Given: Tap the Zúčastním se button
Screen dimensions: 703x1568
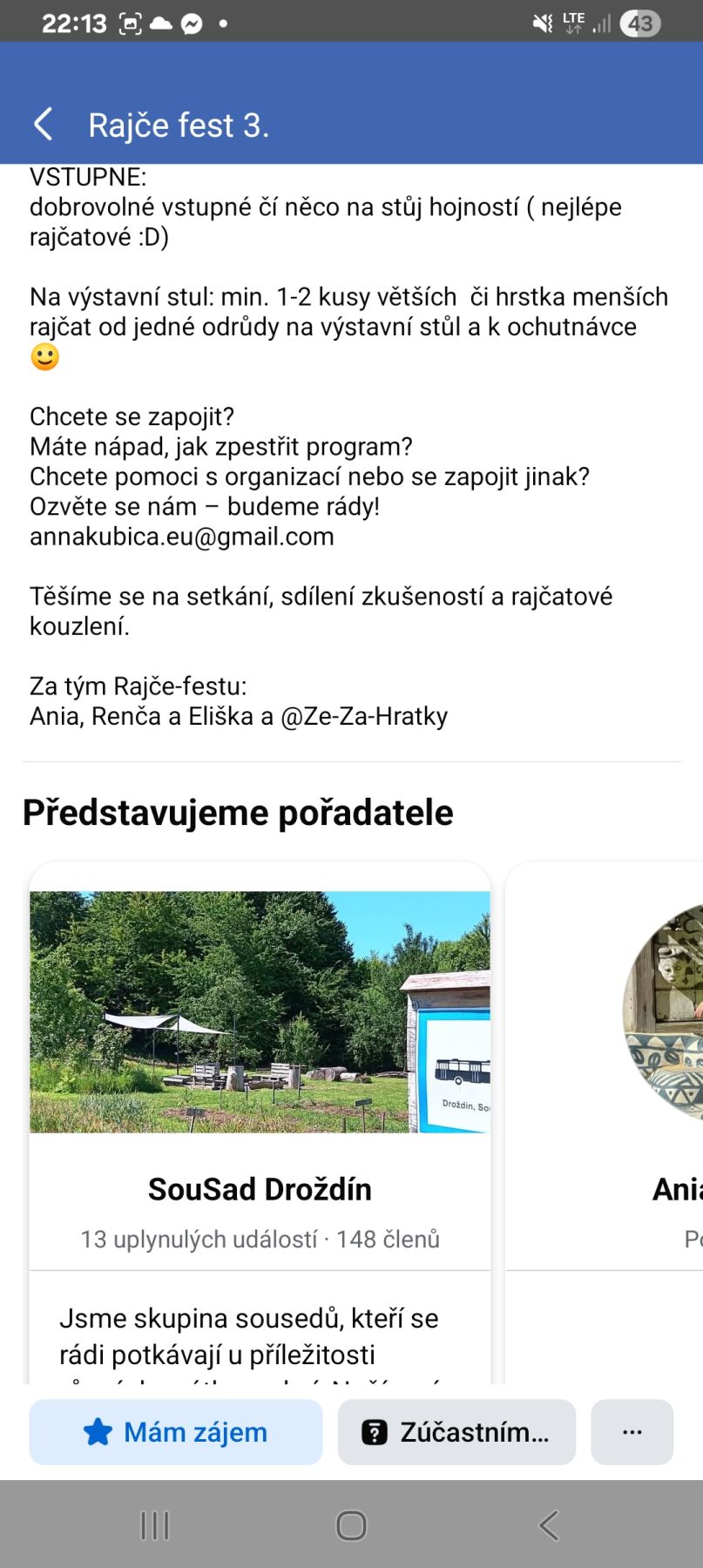Looking at the screenshot, I should 456,1432.
